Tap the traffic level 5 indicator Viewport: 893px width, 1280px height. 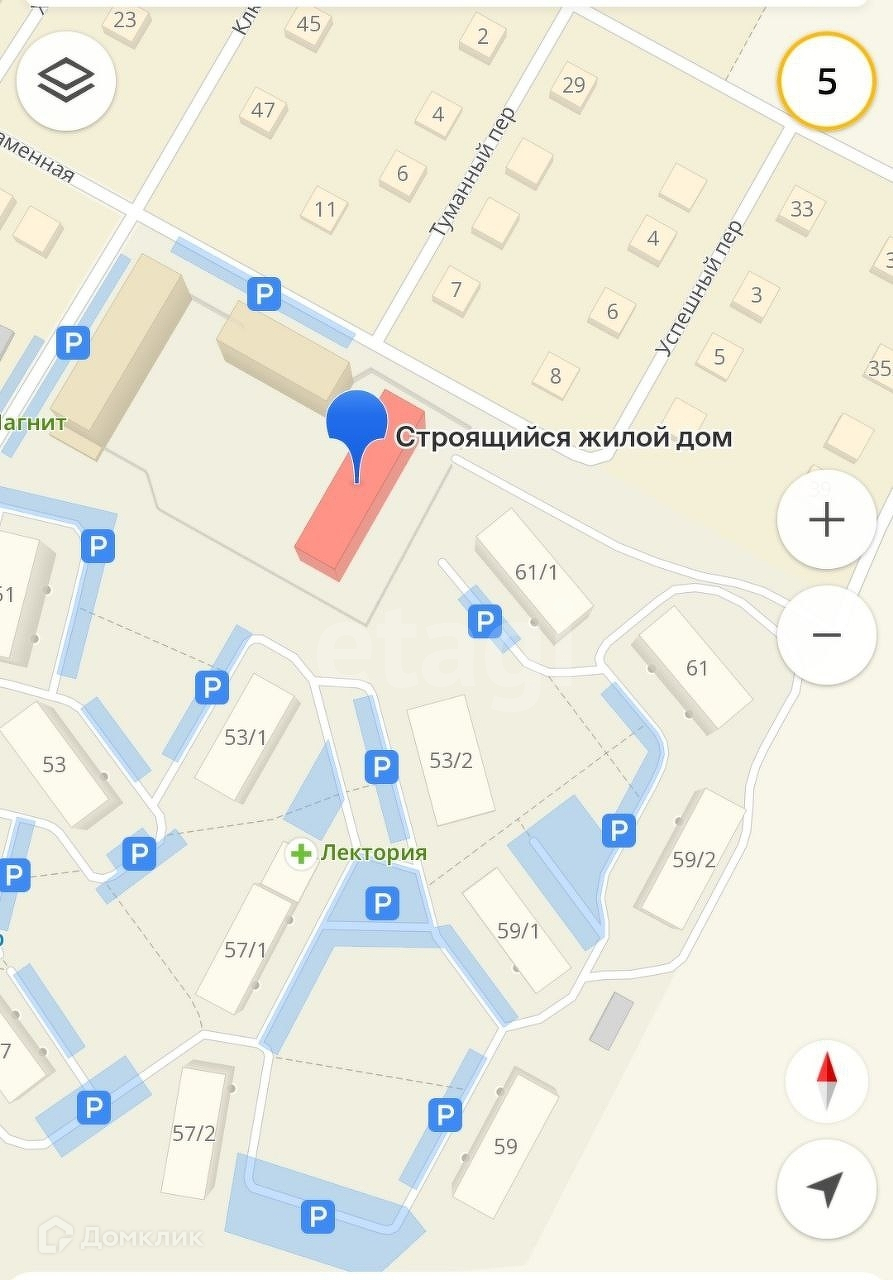pyautogui.click(x=826, y=81)
